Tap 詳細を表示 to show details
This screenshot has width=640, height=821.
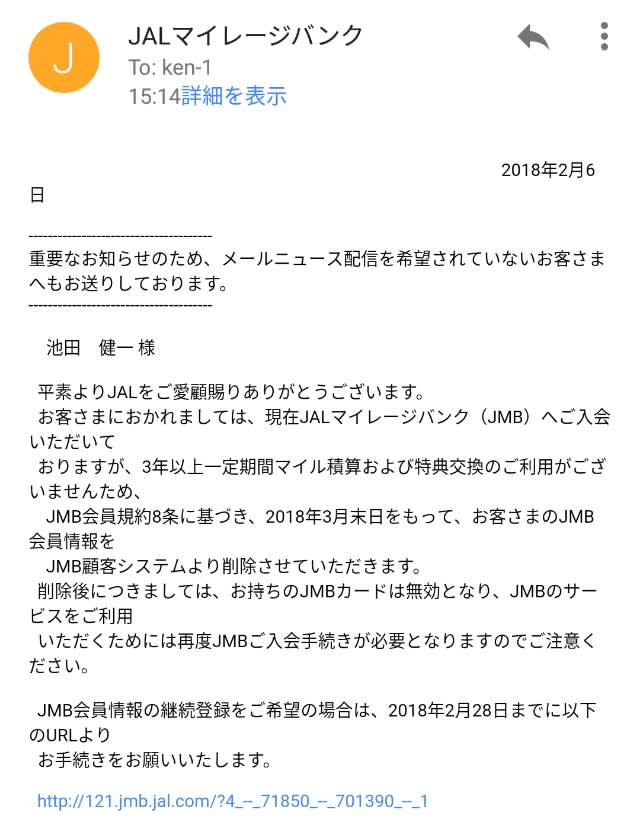234,96
